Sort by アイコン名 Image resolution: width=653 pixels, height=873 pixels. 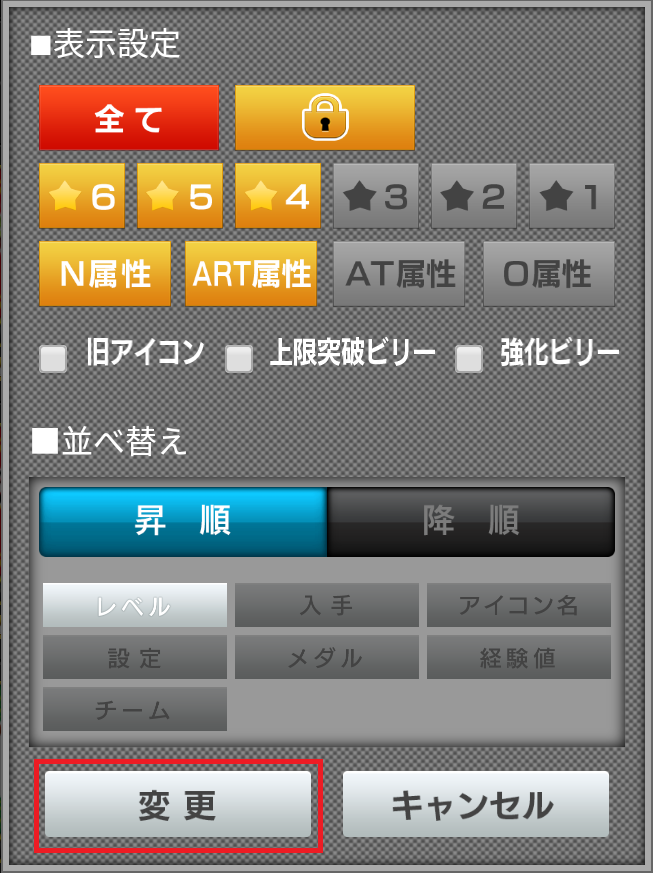coord(518,605)
